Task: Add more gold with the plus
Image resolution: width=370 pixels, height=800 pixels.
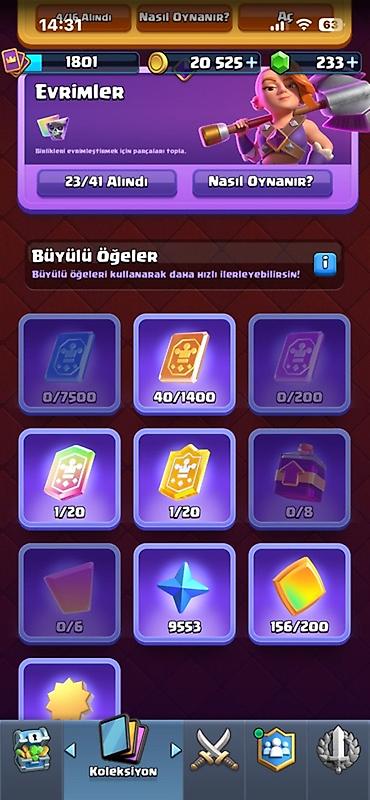Action: click(251, 63)
